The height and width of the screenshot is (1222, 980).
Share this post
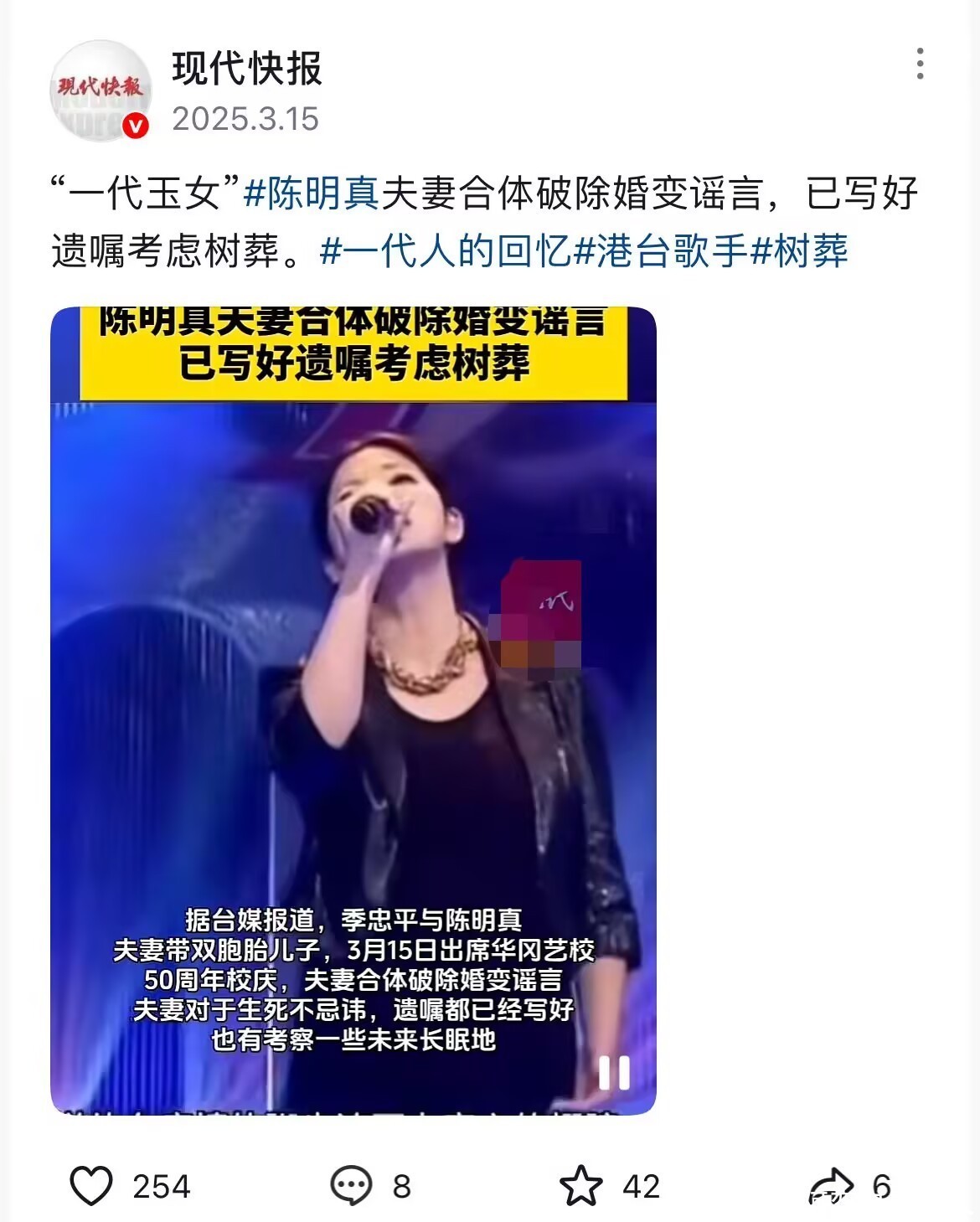[831, 1186]
